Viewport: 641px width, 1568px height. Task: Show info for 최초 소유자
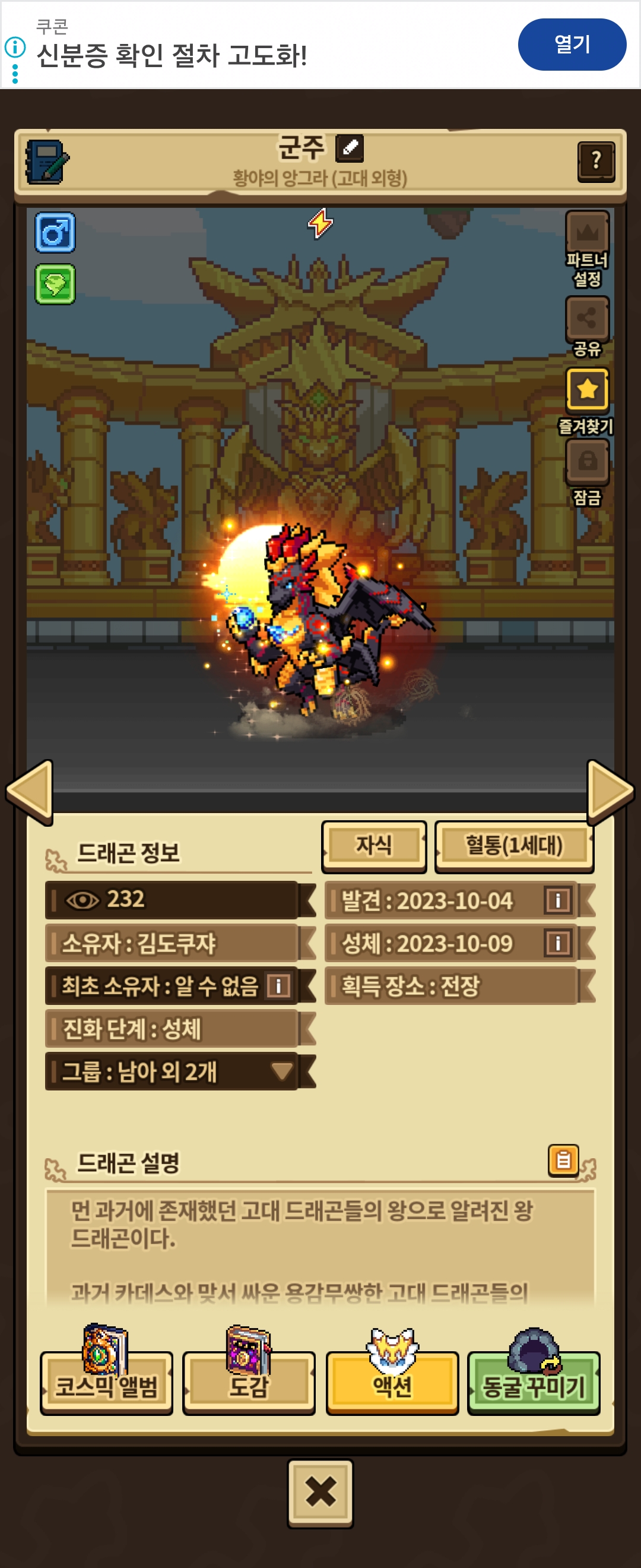pyautogui.click(x=278, y=985)
